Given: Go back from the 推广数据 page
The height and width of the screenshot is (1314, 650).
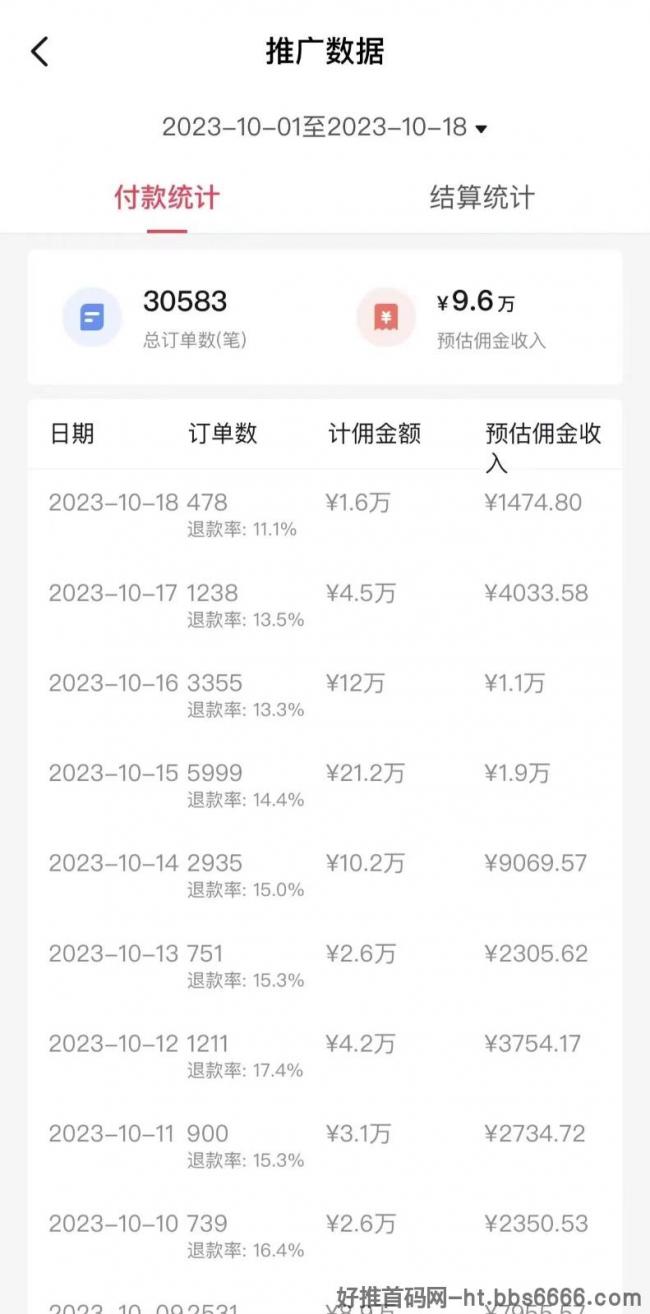Looking at the screenshot, I should coord(40,52).
